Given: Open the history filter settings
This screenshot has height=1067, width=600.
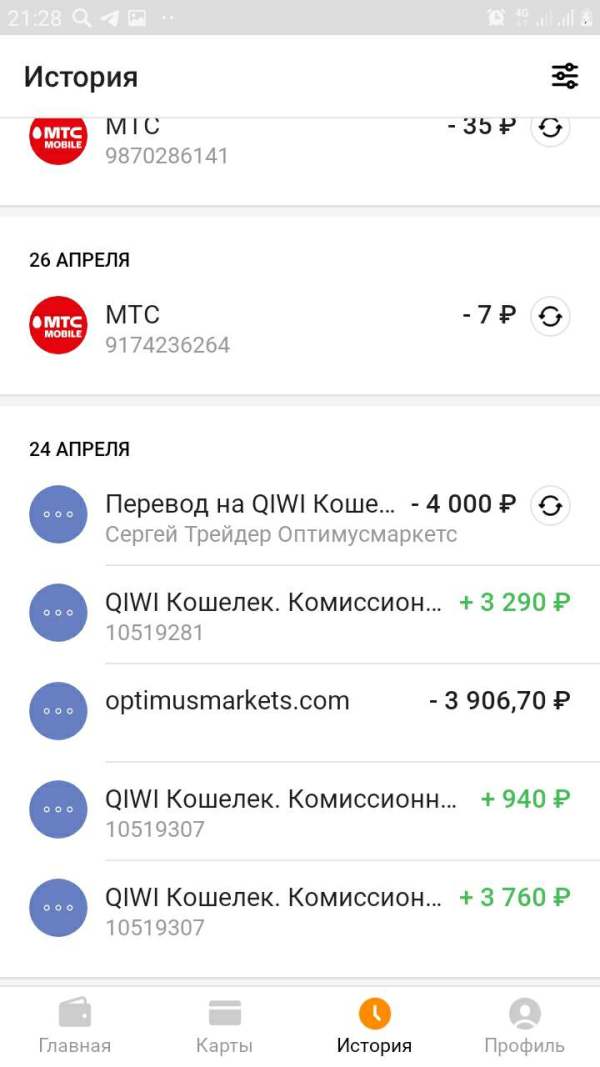Looking at the screenshot, I should click(x=564, y=76).
